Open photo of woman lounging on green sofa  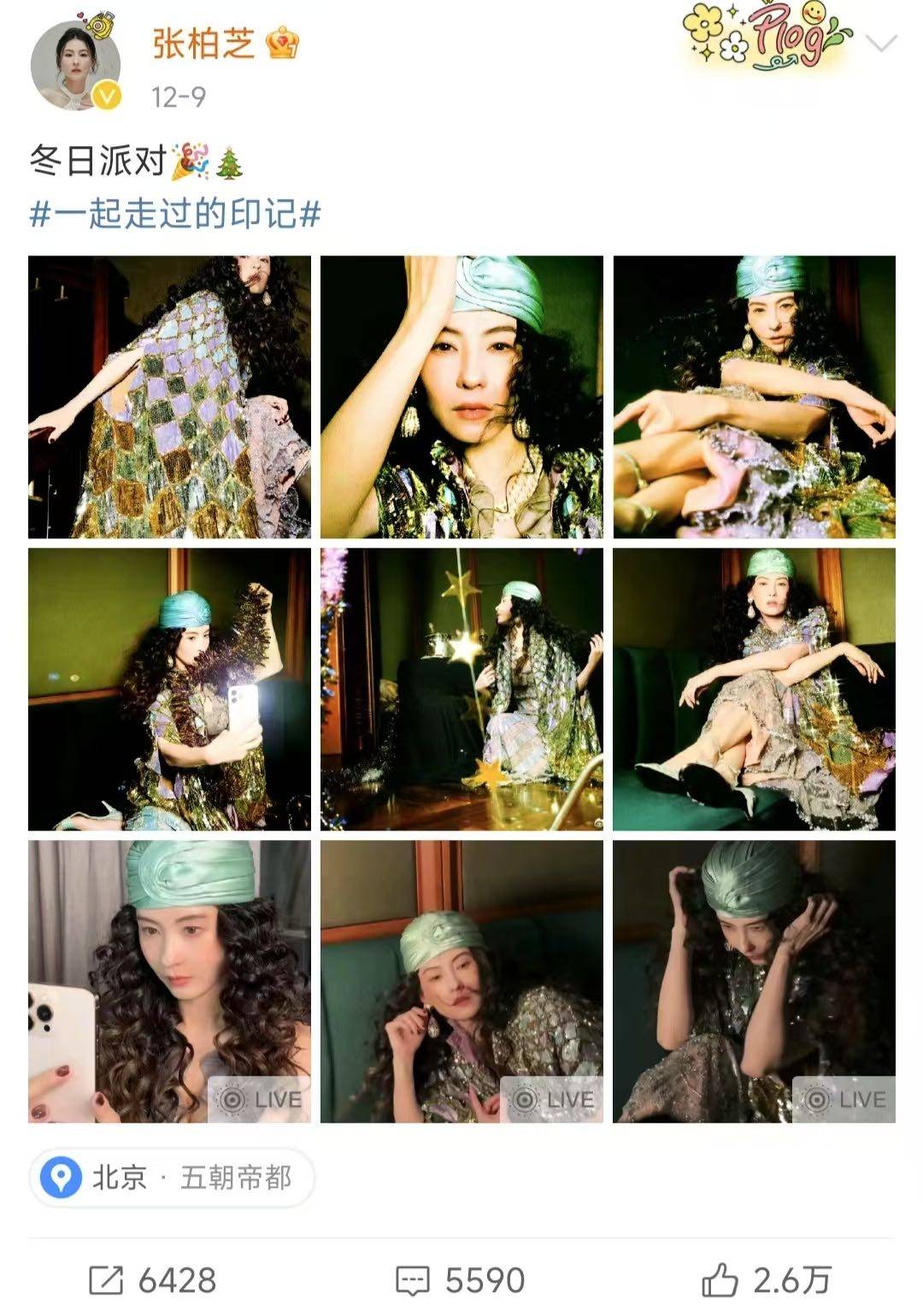754,689
